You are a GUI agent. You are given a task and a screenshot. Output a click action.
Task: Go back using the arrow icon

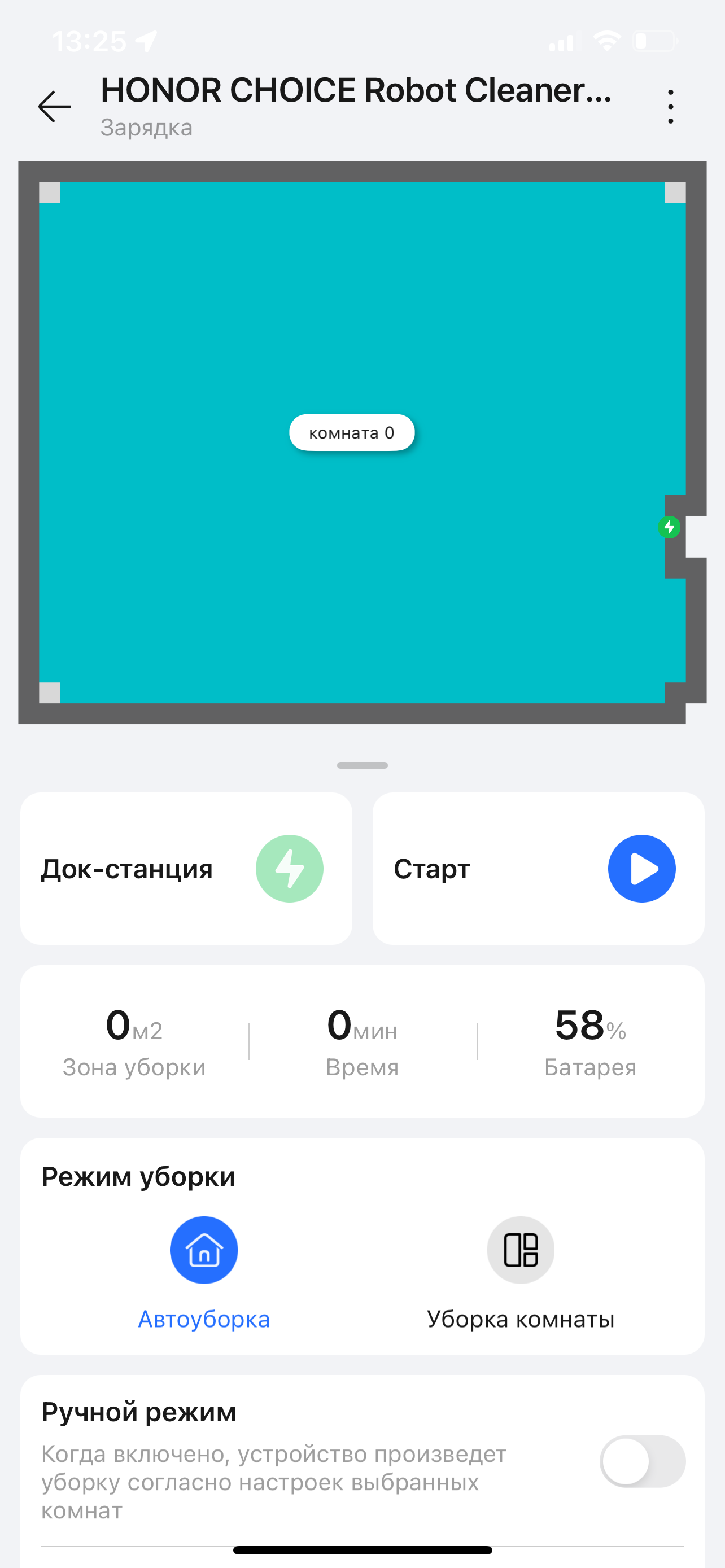[55, 107]
